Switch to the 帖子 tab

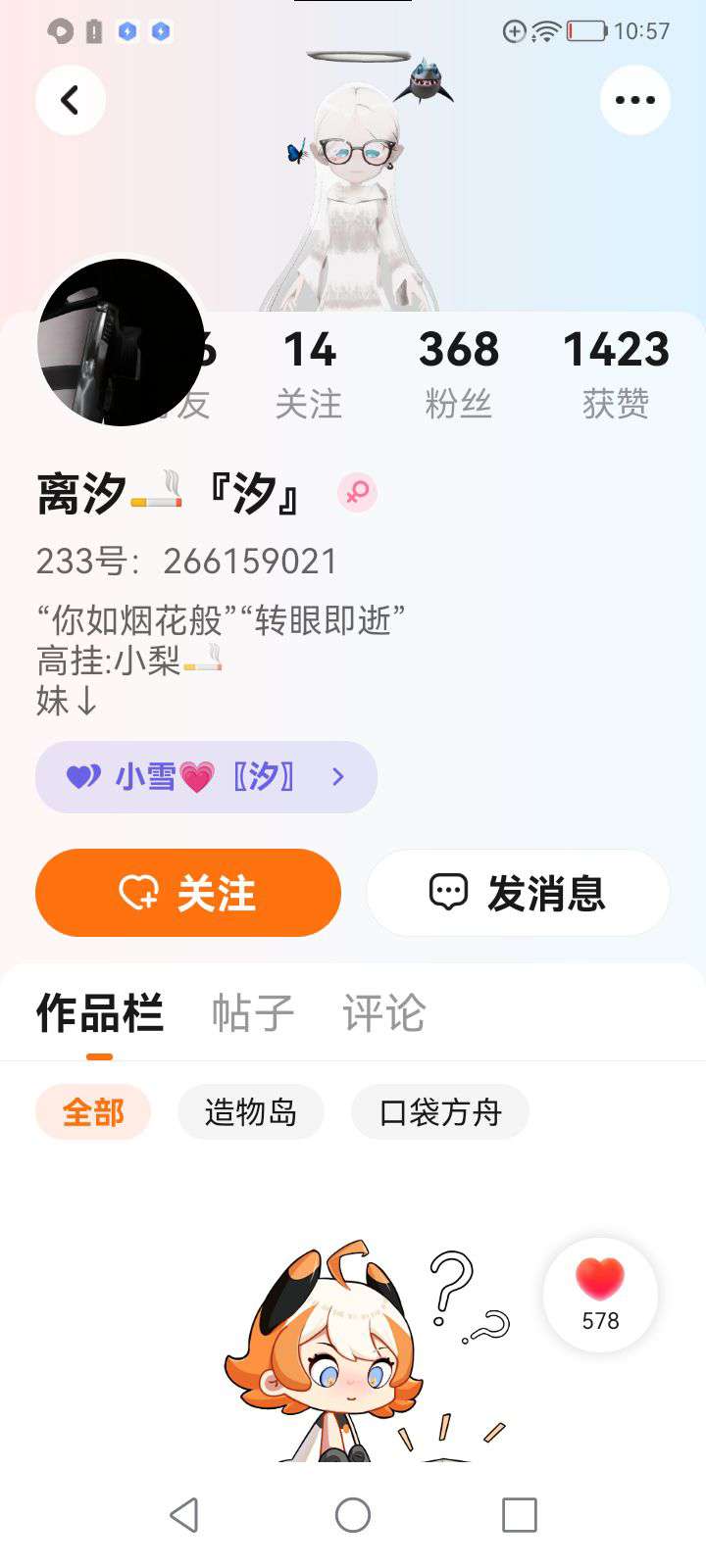(253, 1013)
